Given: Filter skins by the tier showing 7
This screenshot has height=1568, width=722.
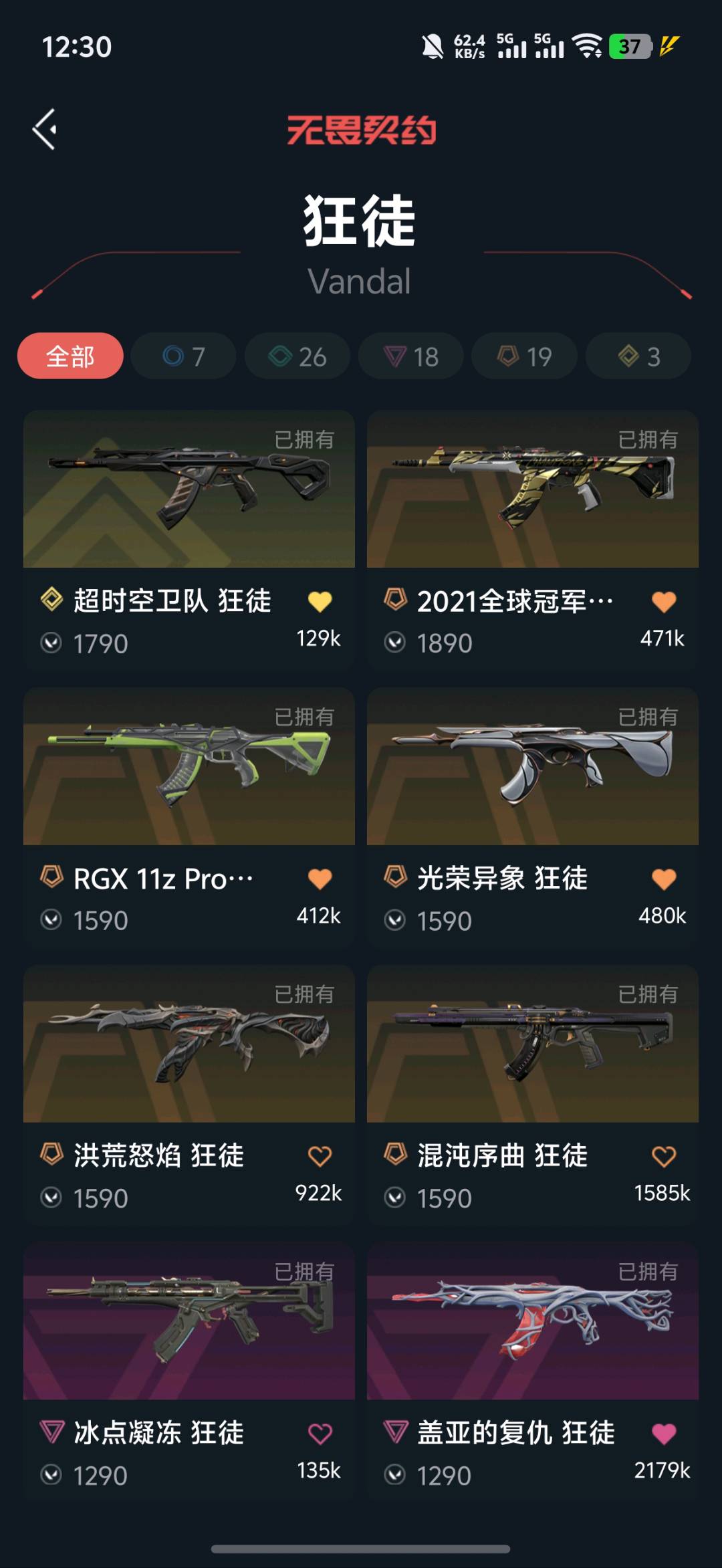Looking at the screenshot, I should (184, 356).
